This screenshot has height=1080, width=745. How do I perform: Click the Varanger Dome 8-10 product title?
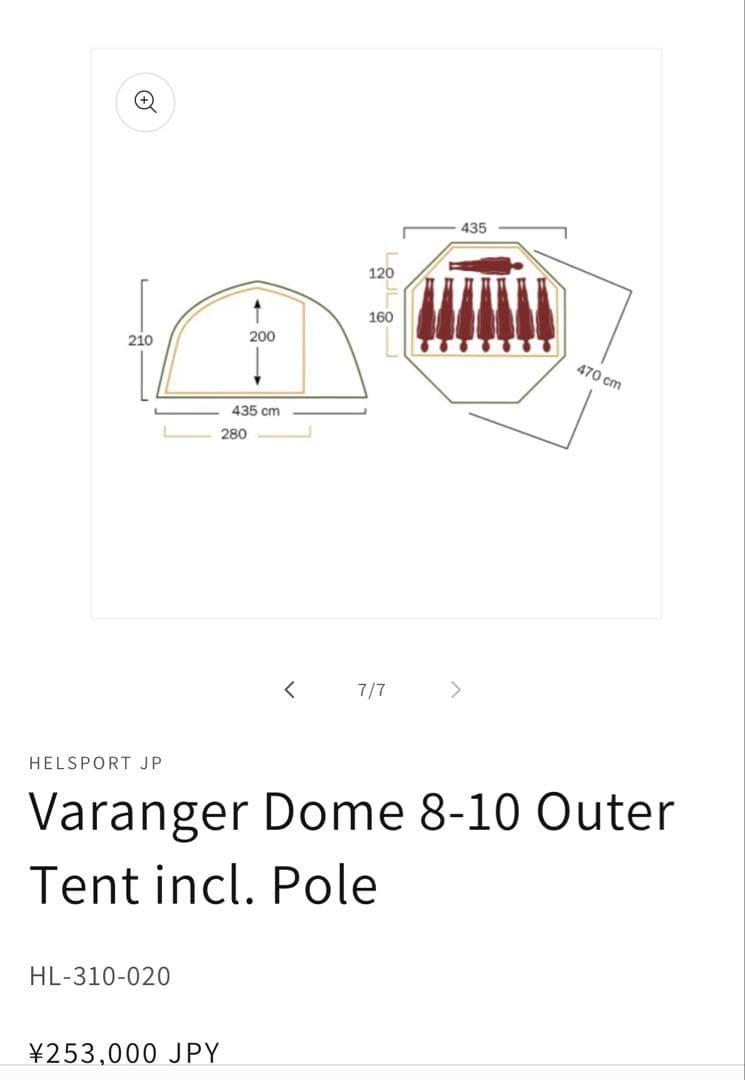coord(352,848)
